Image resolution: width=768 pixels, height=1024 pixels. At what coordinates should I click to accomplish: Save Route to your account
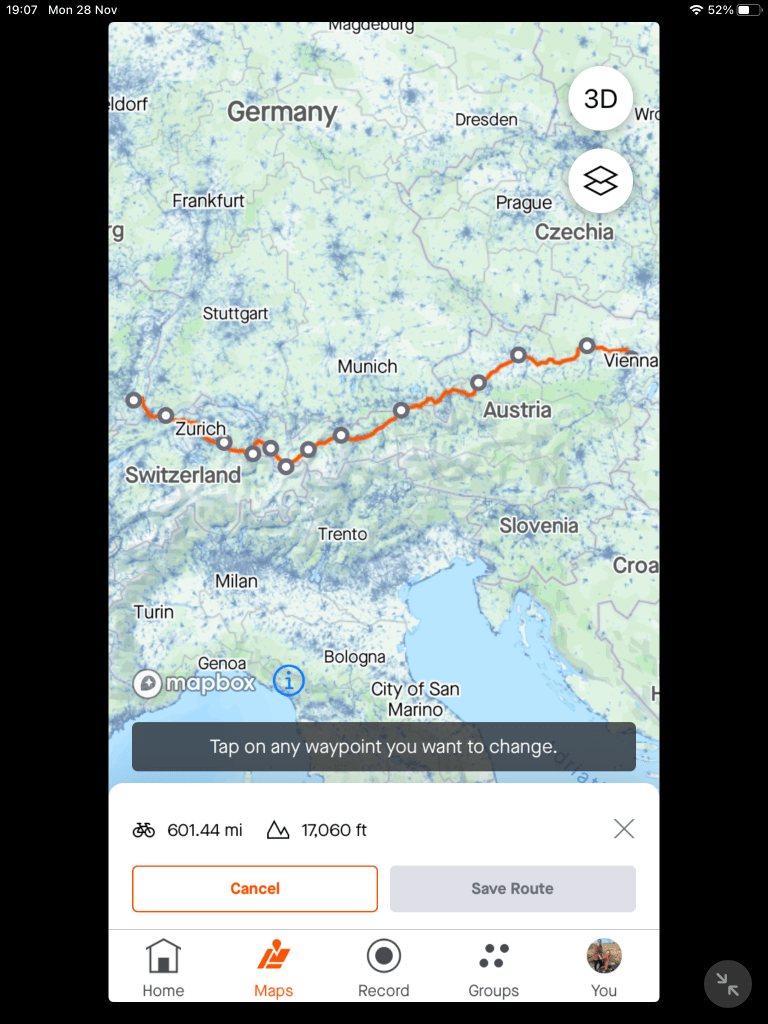[512, 888]
